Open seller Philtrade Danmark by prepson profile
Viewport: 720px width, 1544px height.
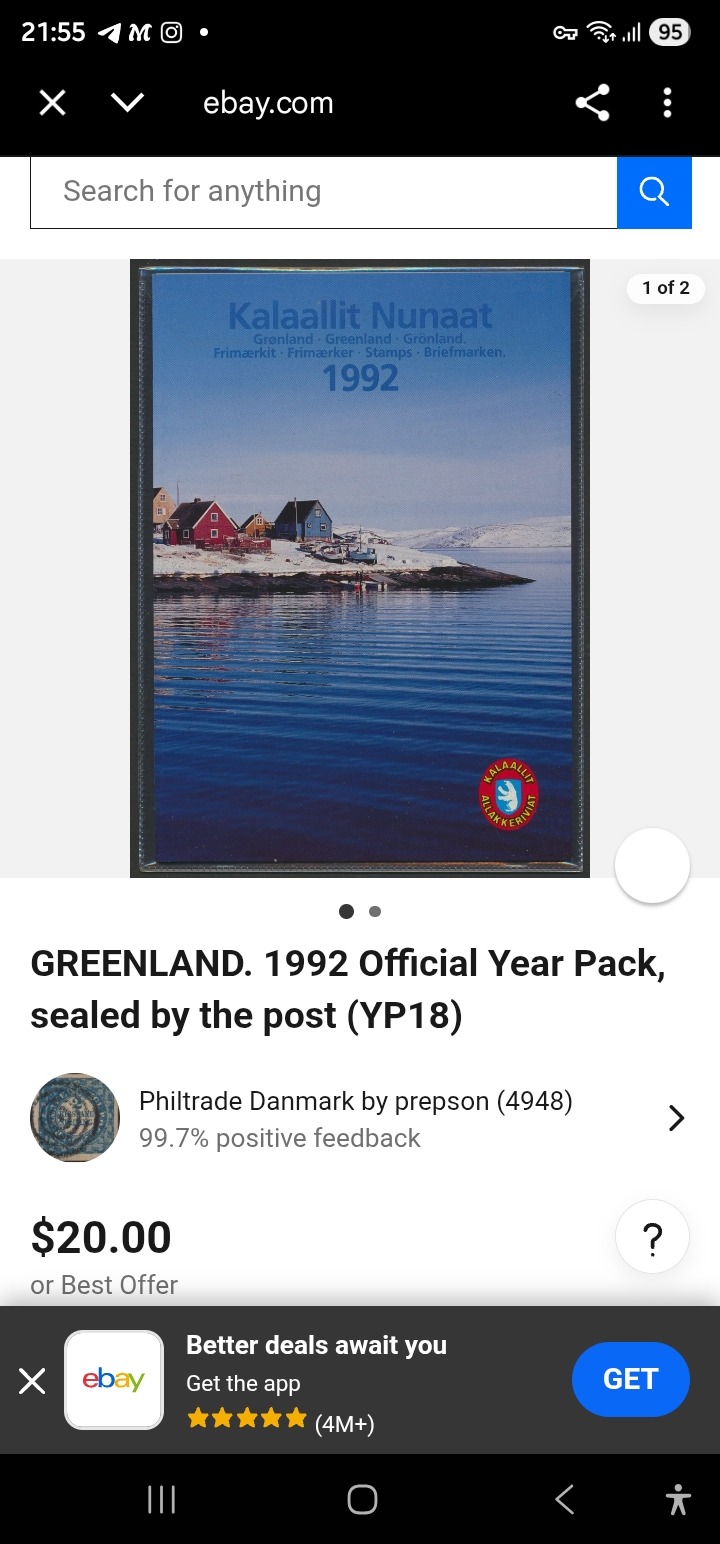(356, 1118)
